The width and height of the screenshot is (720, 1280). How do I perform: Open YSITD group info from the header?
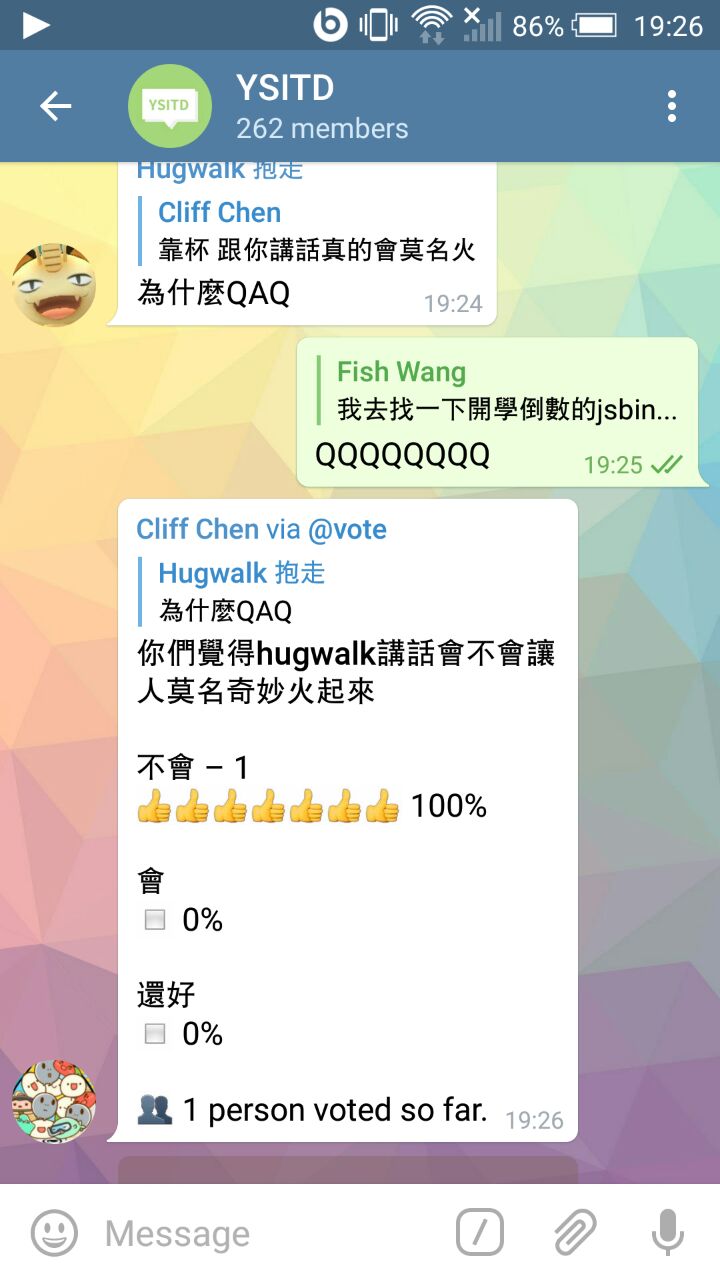click(x=320, y=106)
